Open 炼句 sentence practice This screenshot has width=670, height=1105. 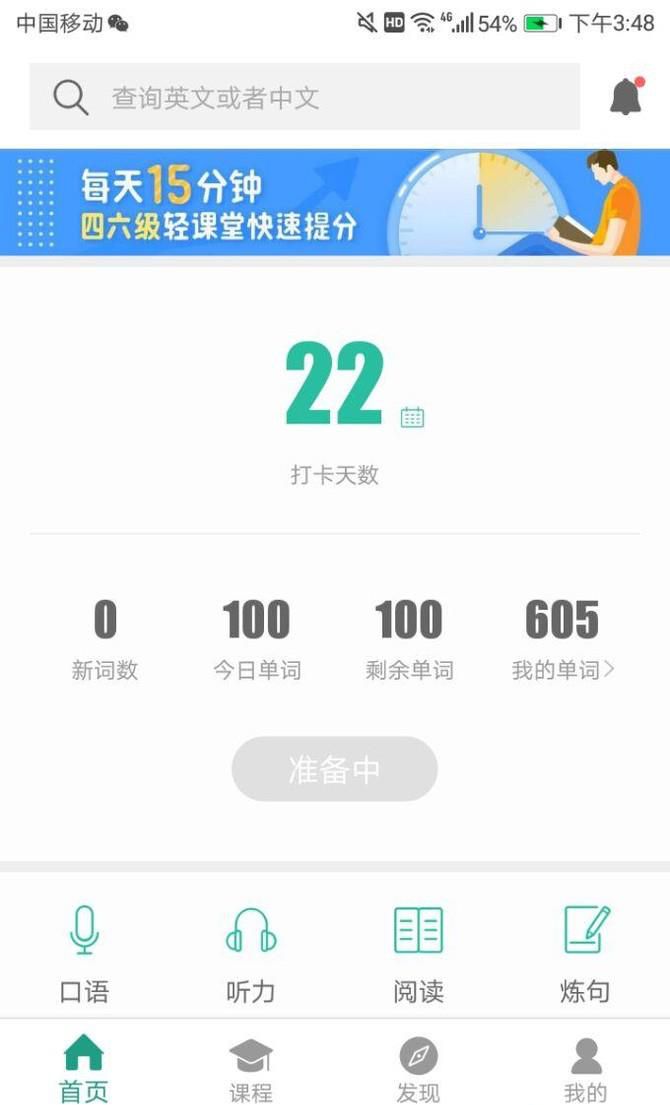(x=585, y=950)
